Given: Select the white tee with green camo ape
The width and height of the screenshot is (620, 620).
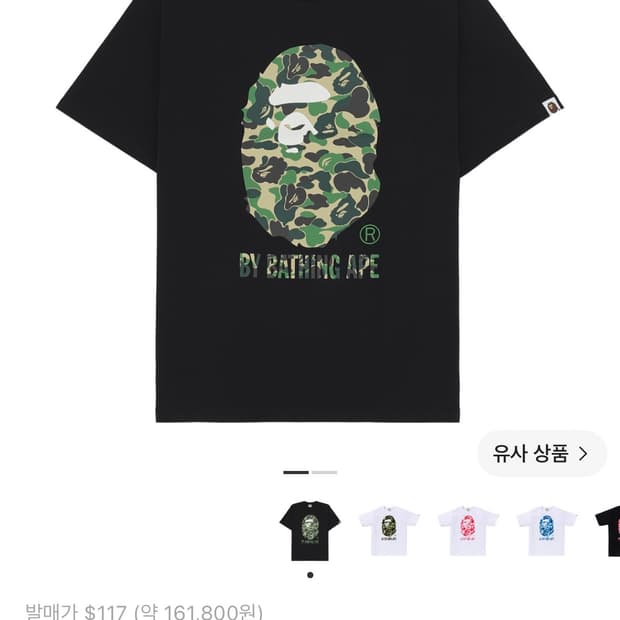Looking at the screenshot, I should tap(389, 531).
